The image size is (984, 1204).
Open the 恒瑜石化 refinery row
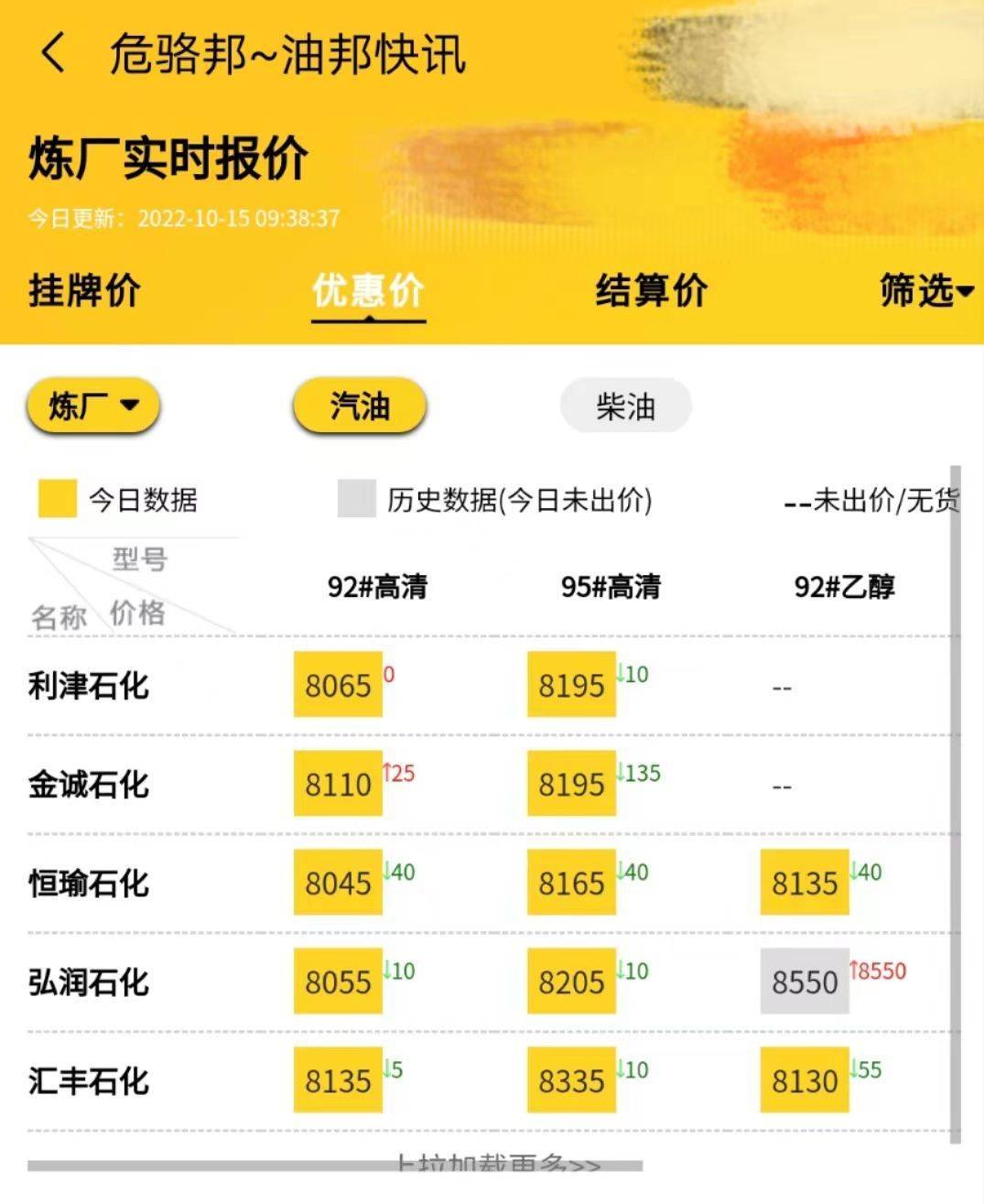click(89, 884)
